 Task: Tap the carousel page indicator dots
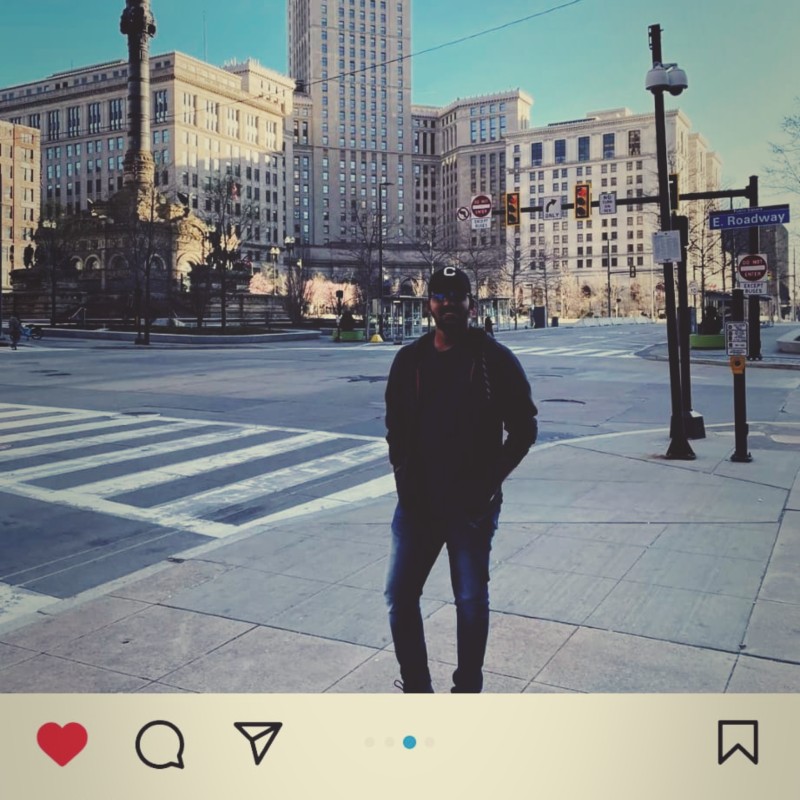point(400,742)
